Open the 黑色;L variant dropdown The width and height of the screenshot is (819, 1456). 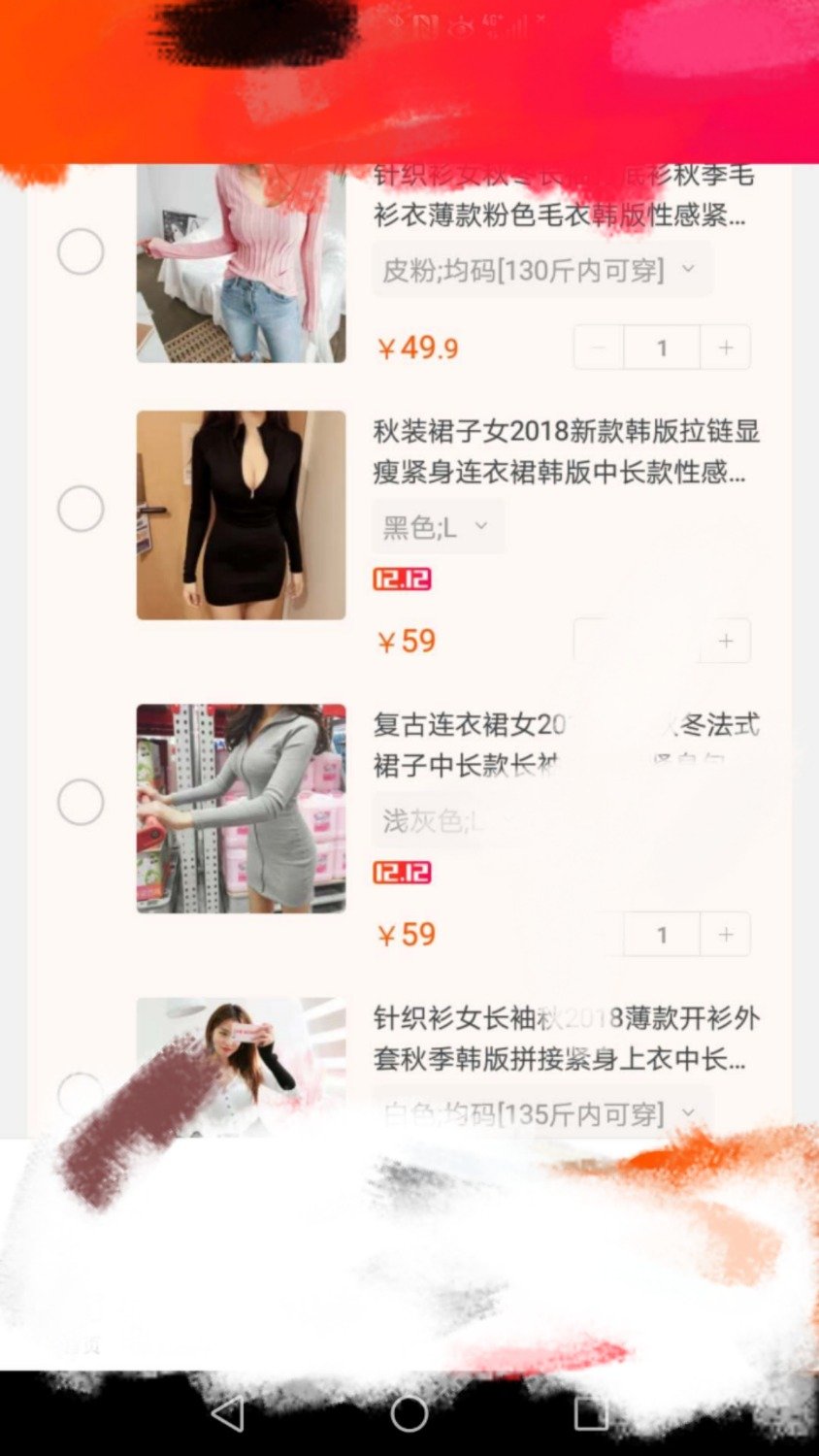tap(438, 527)
